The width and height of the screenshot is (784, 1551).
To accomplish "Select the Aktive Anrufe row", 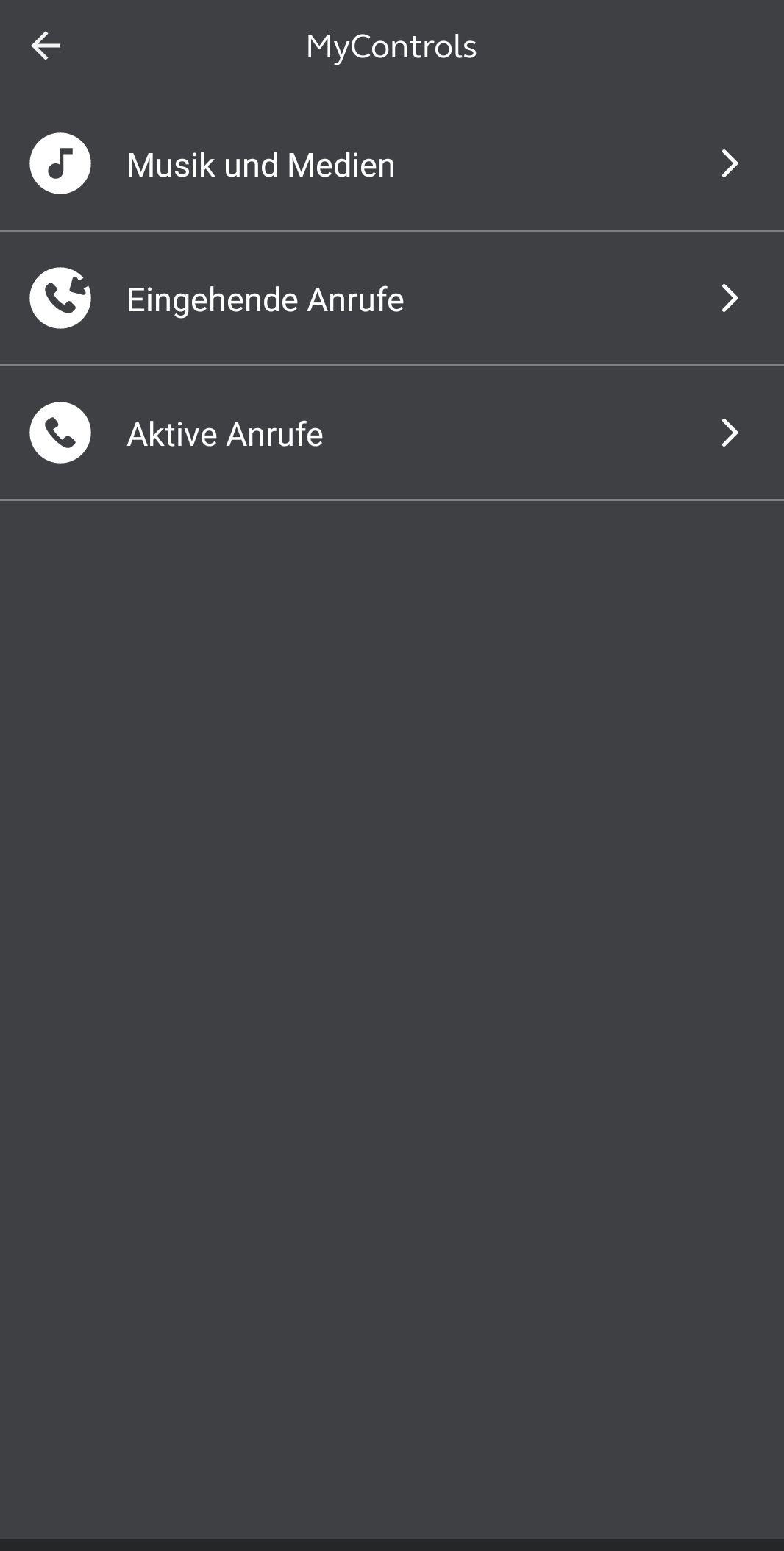I will coord(391,433).
